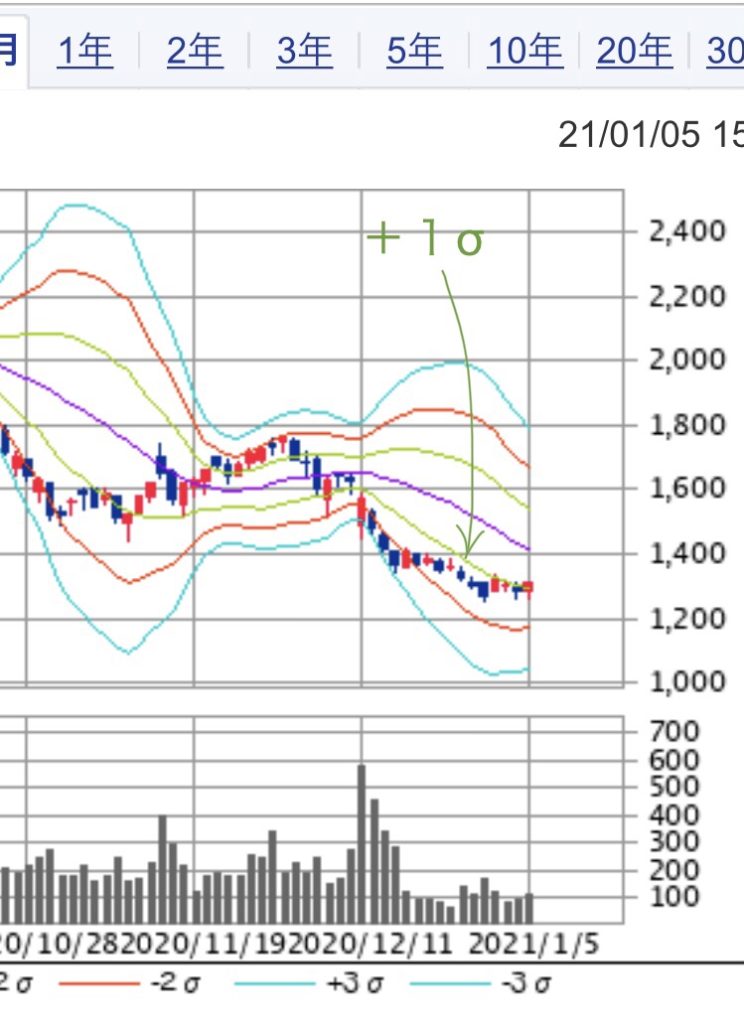The width and height of the screenshot is (744, 1024).
Task: Switch to the 1年 chart range
Action: 85,50
